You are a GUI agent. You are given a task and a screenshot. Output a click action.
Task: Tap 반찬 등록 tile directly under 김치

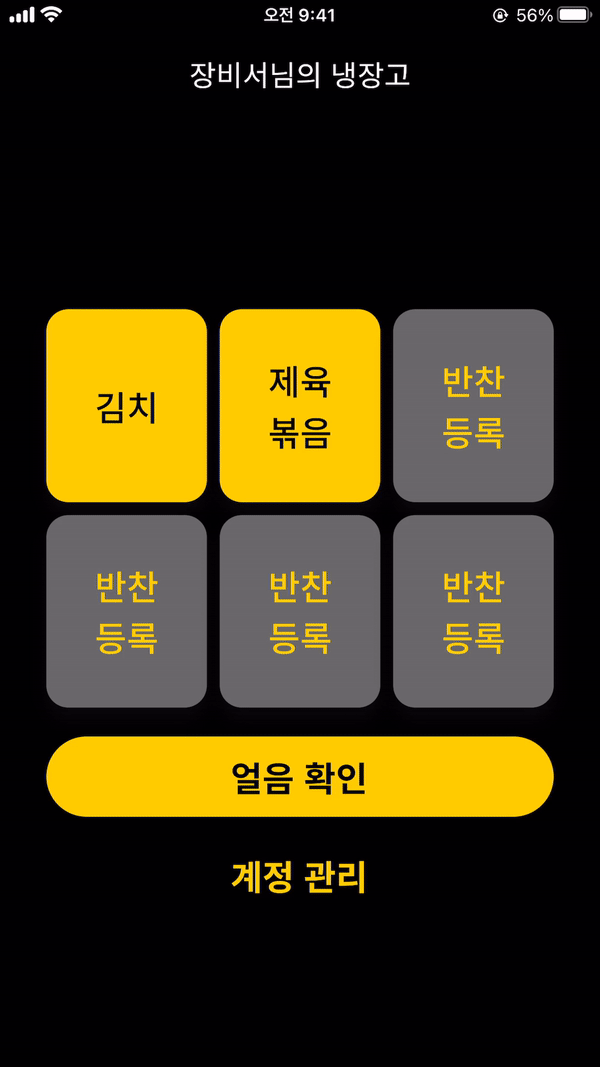click(x=127, y=611)
